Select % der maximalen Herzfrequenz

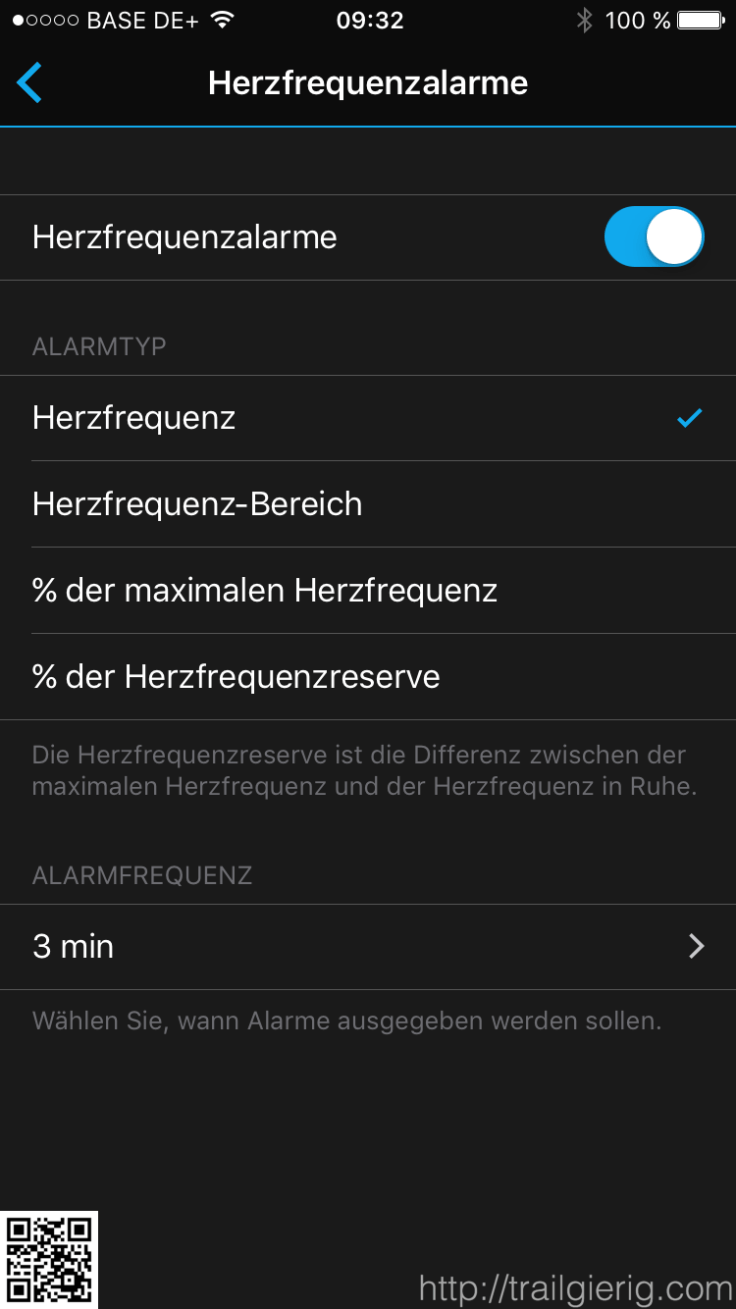[367, 590]
